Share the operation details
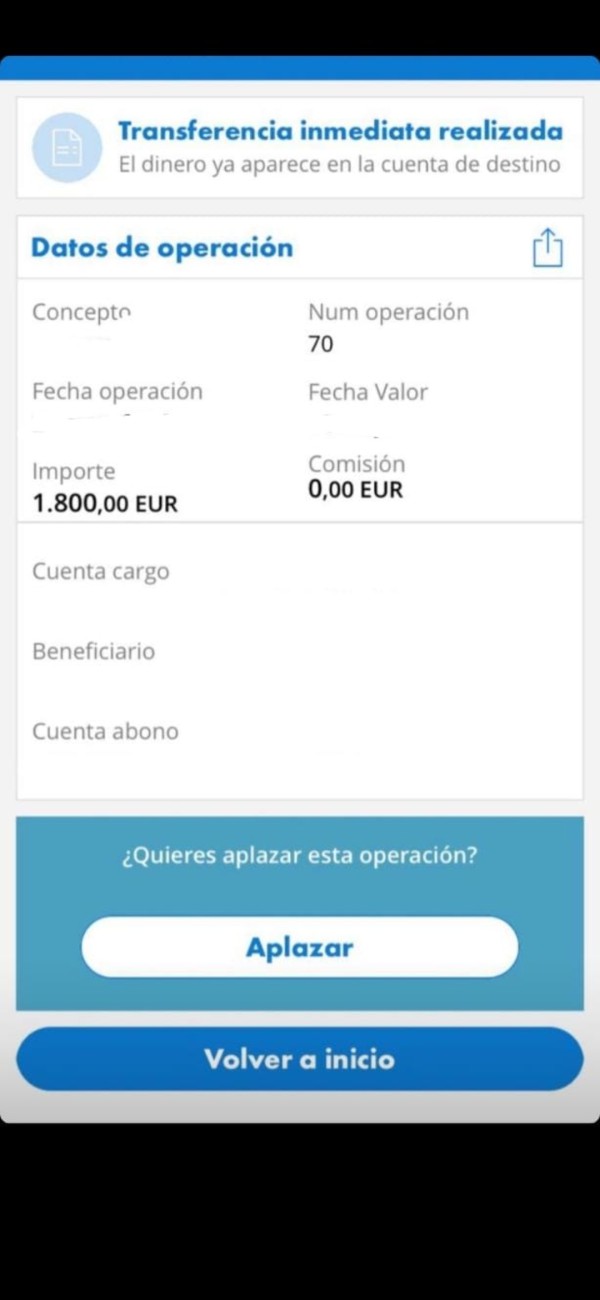The width and height of the screenshot is (600, 1300). (x=547, y=248)
